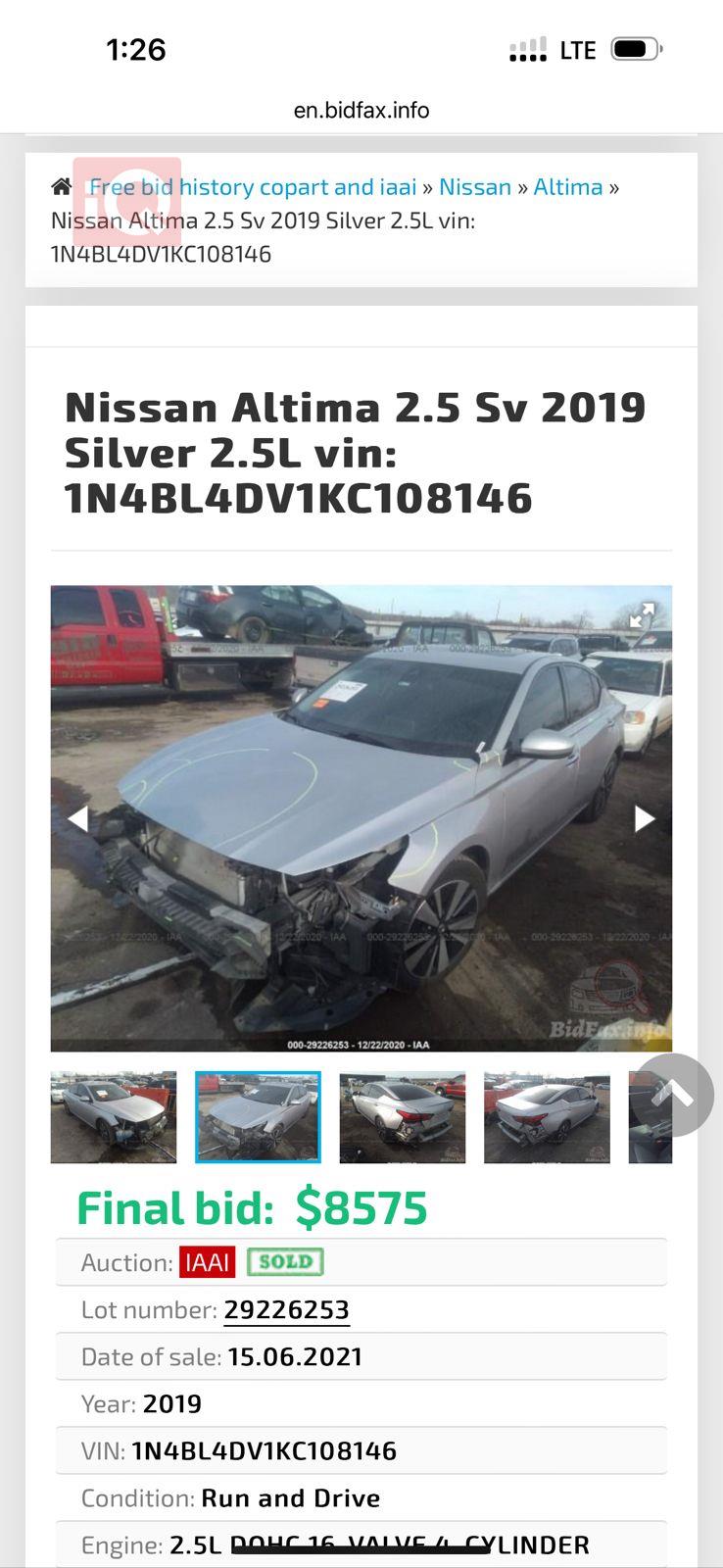
Task: Open the home icon in the breadcrumb
Action: click(x=62, y=187)
